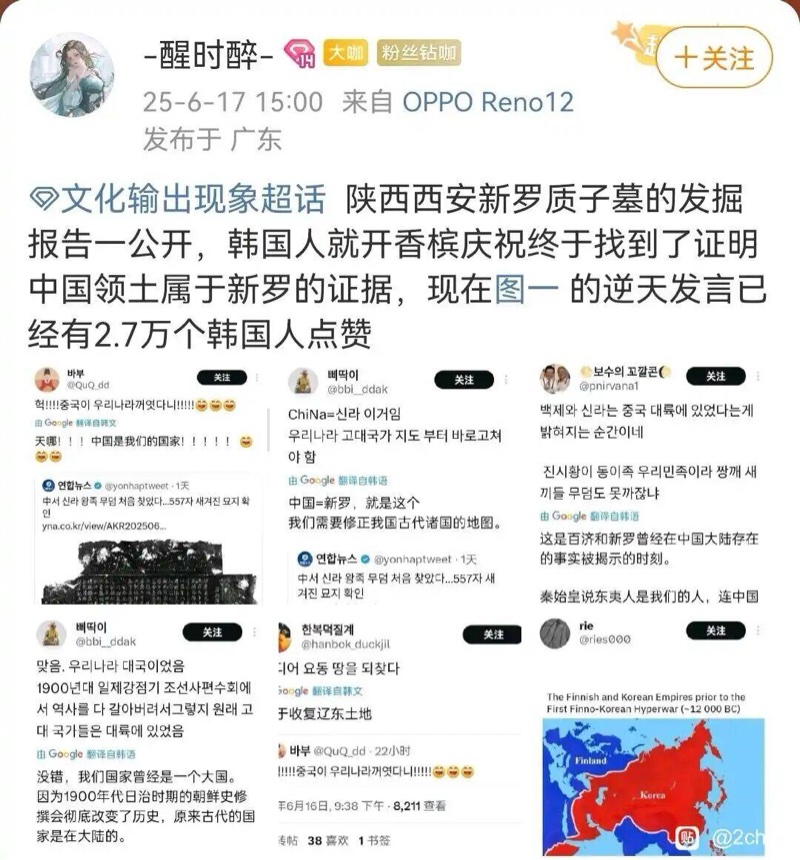Follow the user -醒时醉-
800x860 pixels.
pos(714,58)
